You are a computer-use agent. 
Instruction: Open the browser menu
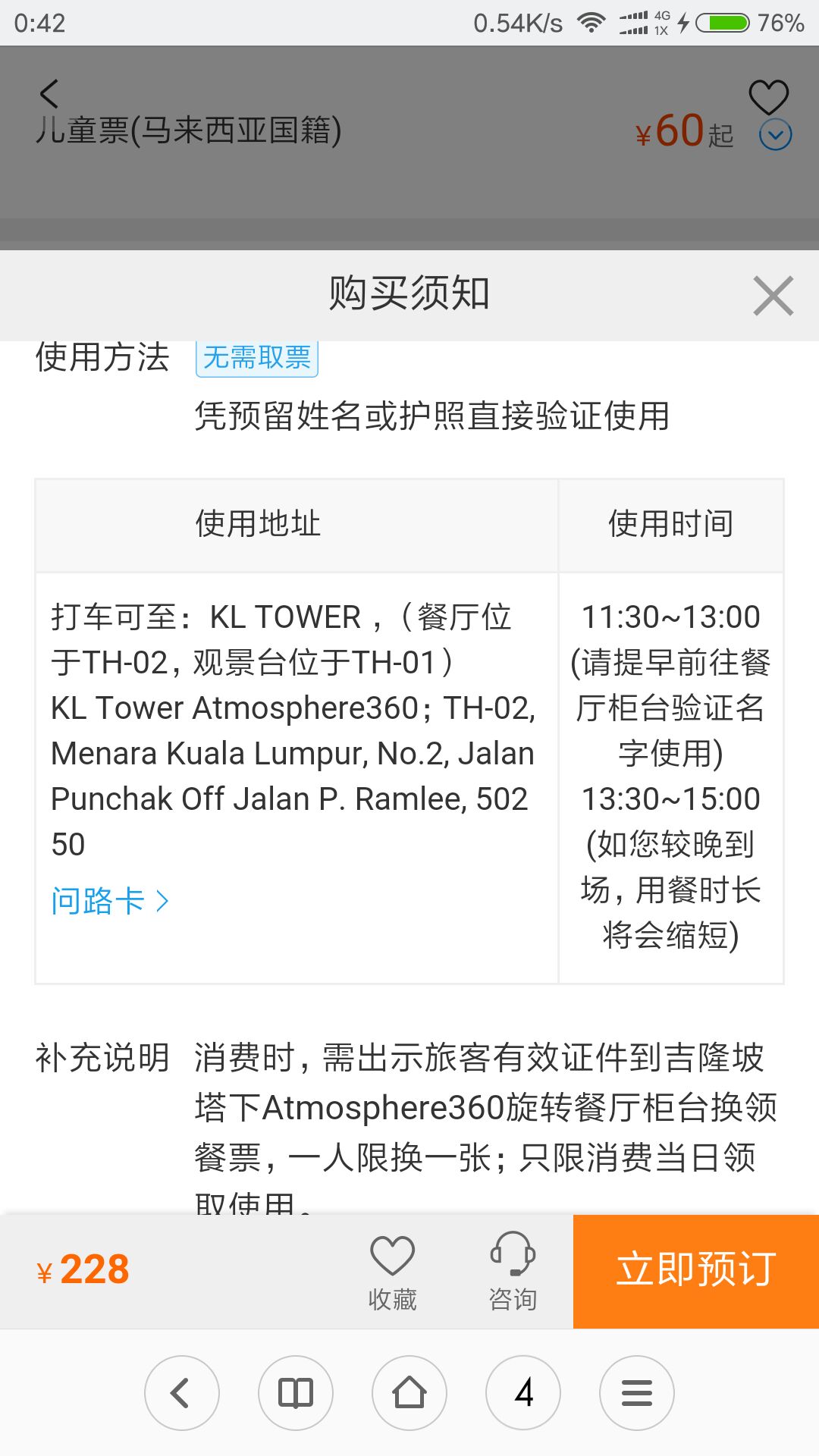(637, 1393)
